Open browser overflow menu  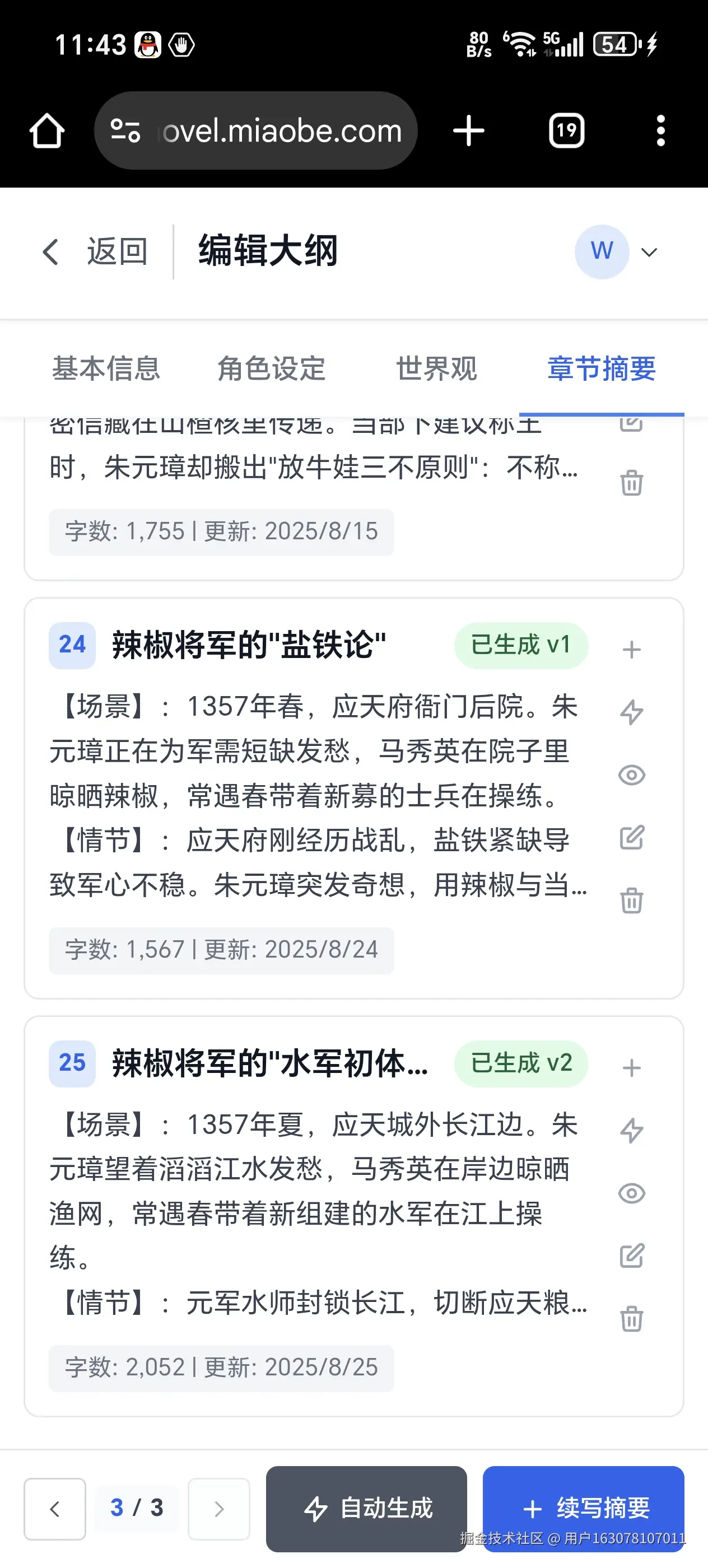(661, 130)
